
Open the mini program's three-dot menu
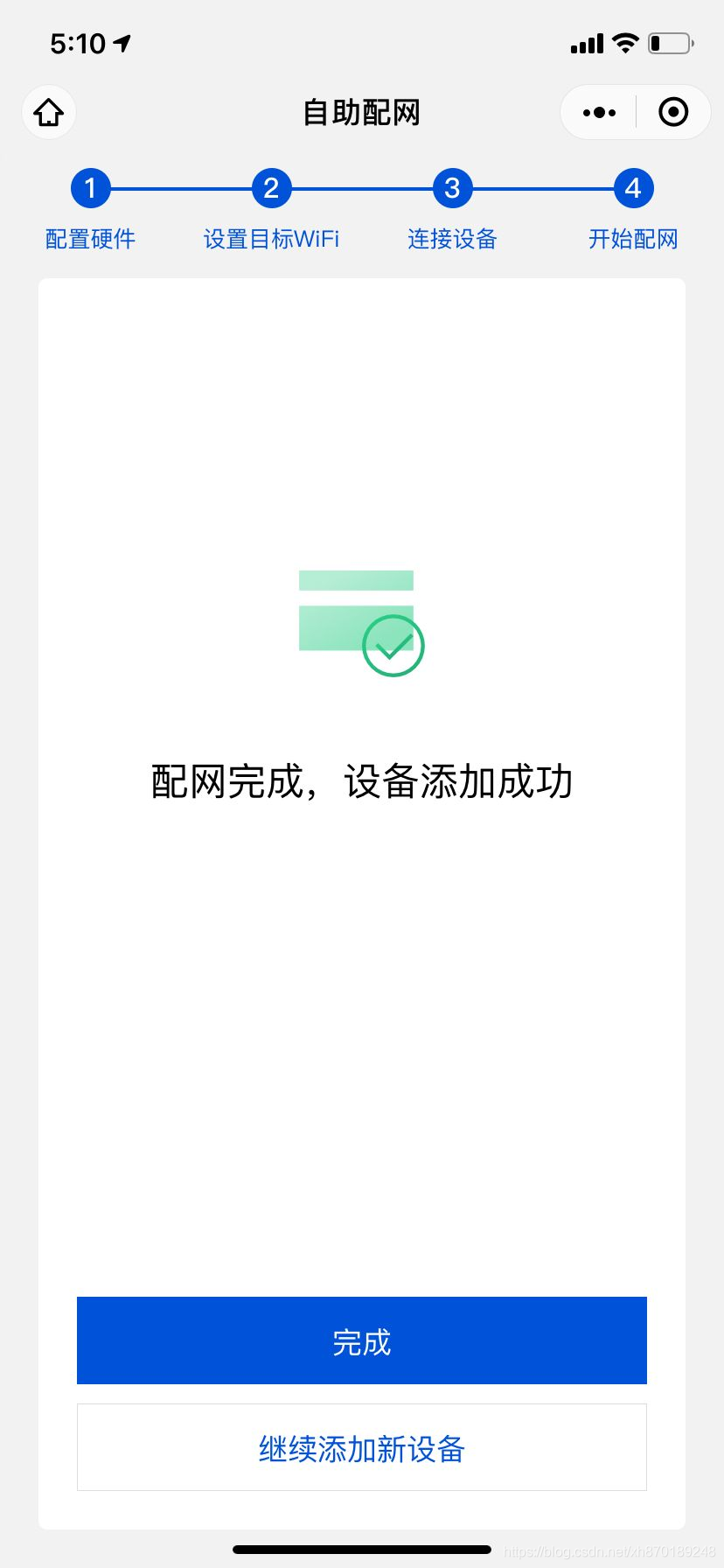pos(599,112)
